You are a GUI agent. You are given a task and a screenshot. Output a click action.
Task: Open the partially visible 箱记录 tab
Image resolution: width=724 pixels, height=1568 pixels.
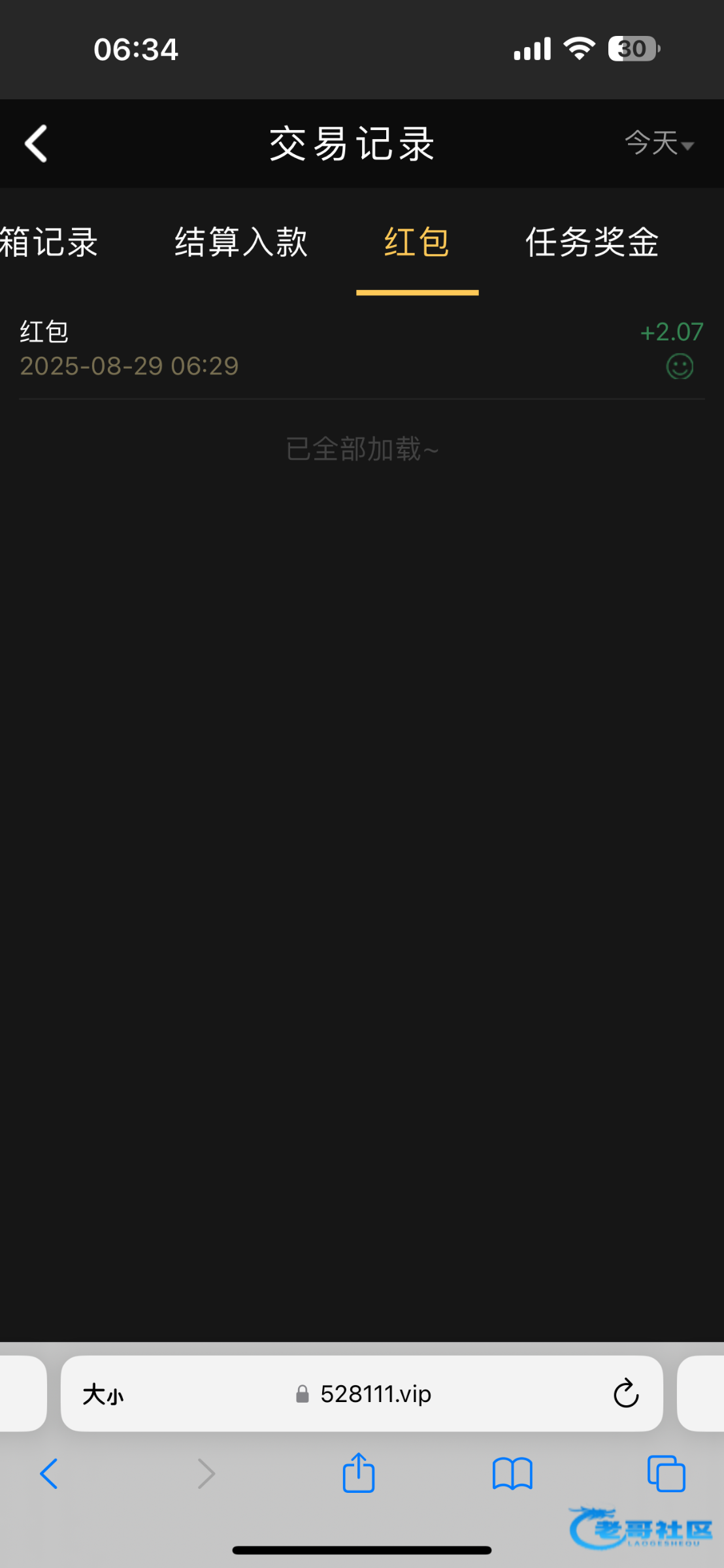click(x=49, y=242)
